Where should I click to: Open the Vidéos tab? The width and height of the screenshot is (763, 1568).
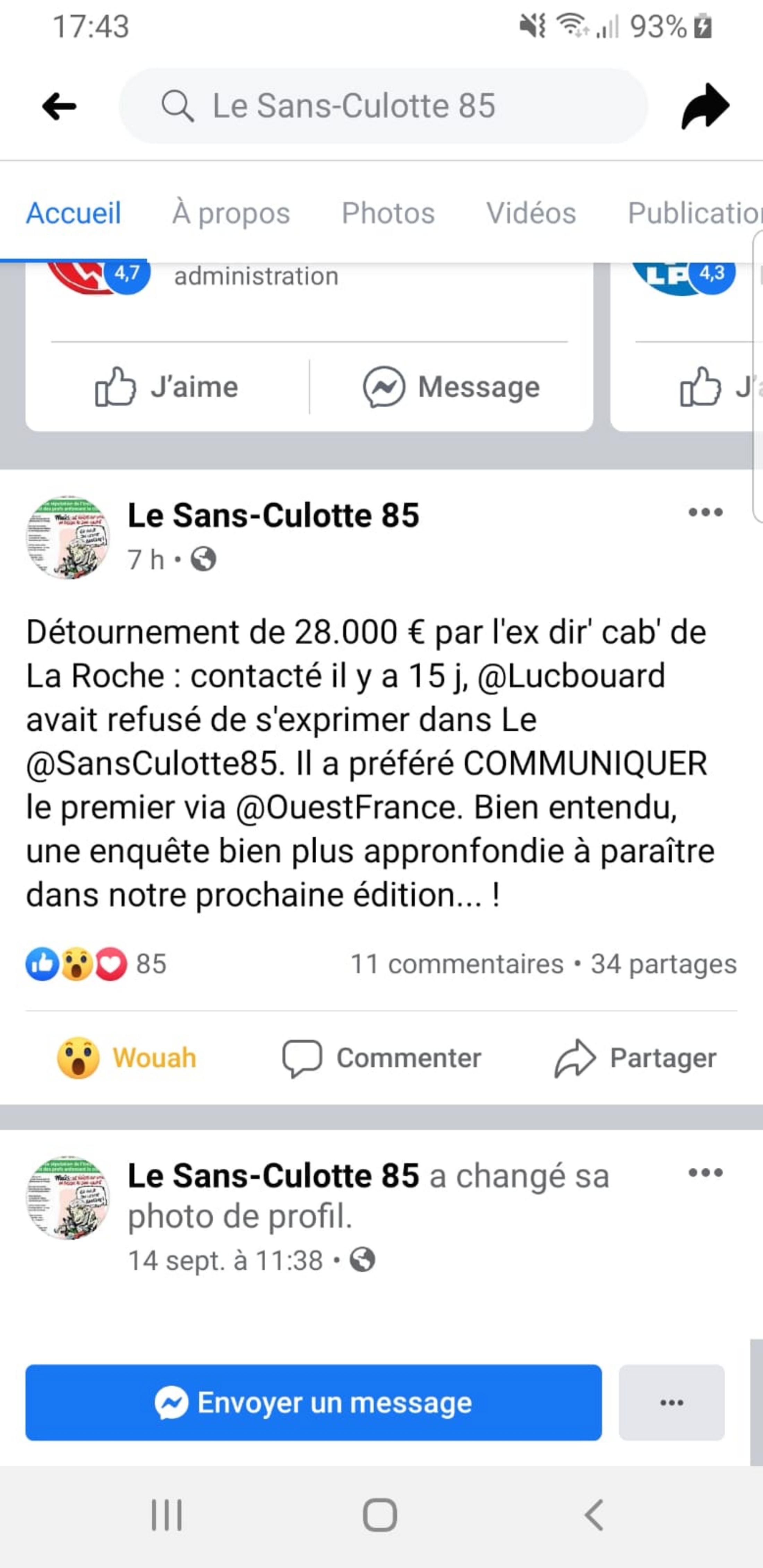[530, 213]
